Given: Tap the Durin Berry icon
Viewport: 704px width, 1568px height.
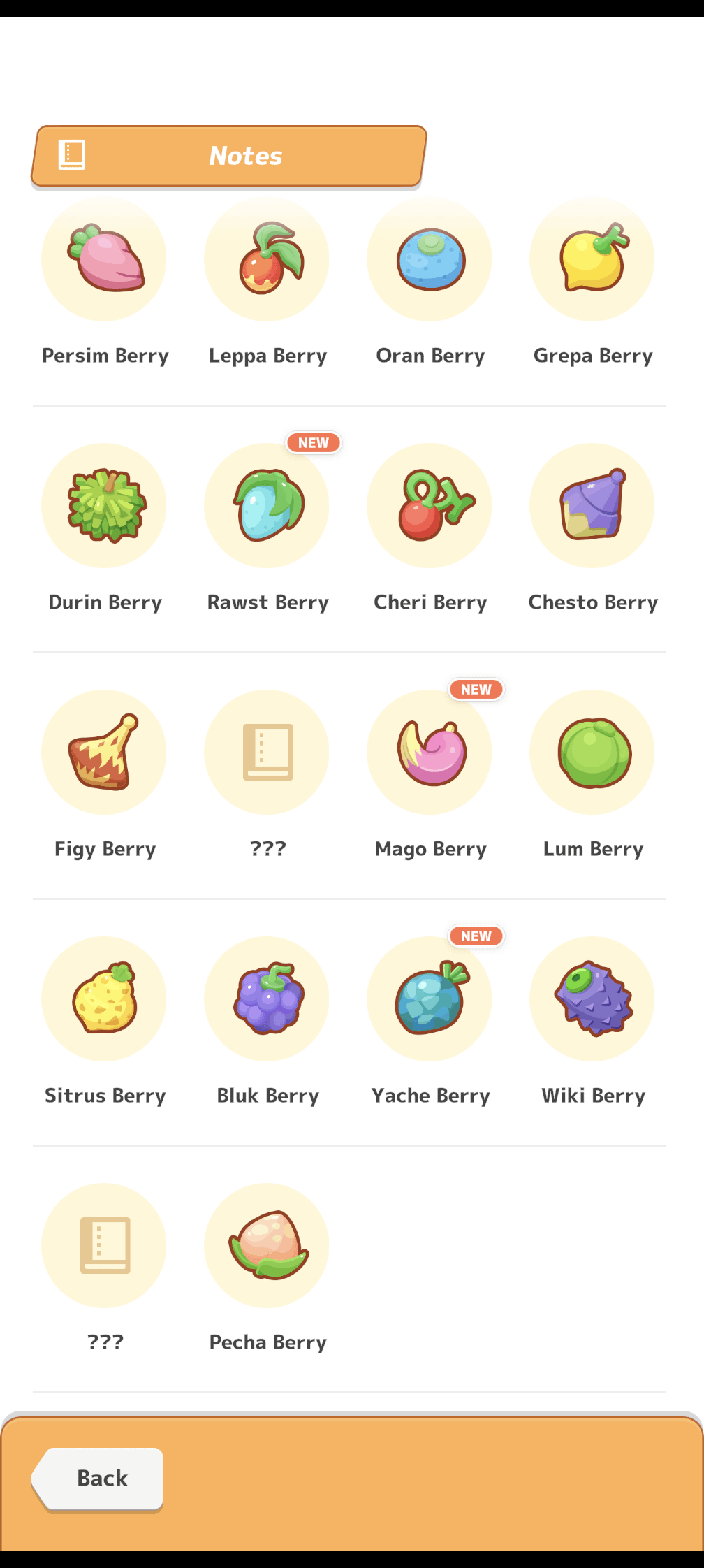Looking at the screenshot, I should (x=104, y=506).
